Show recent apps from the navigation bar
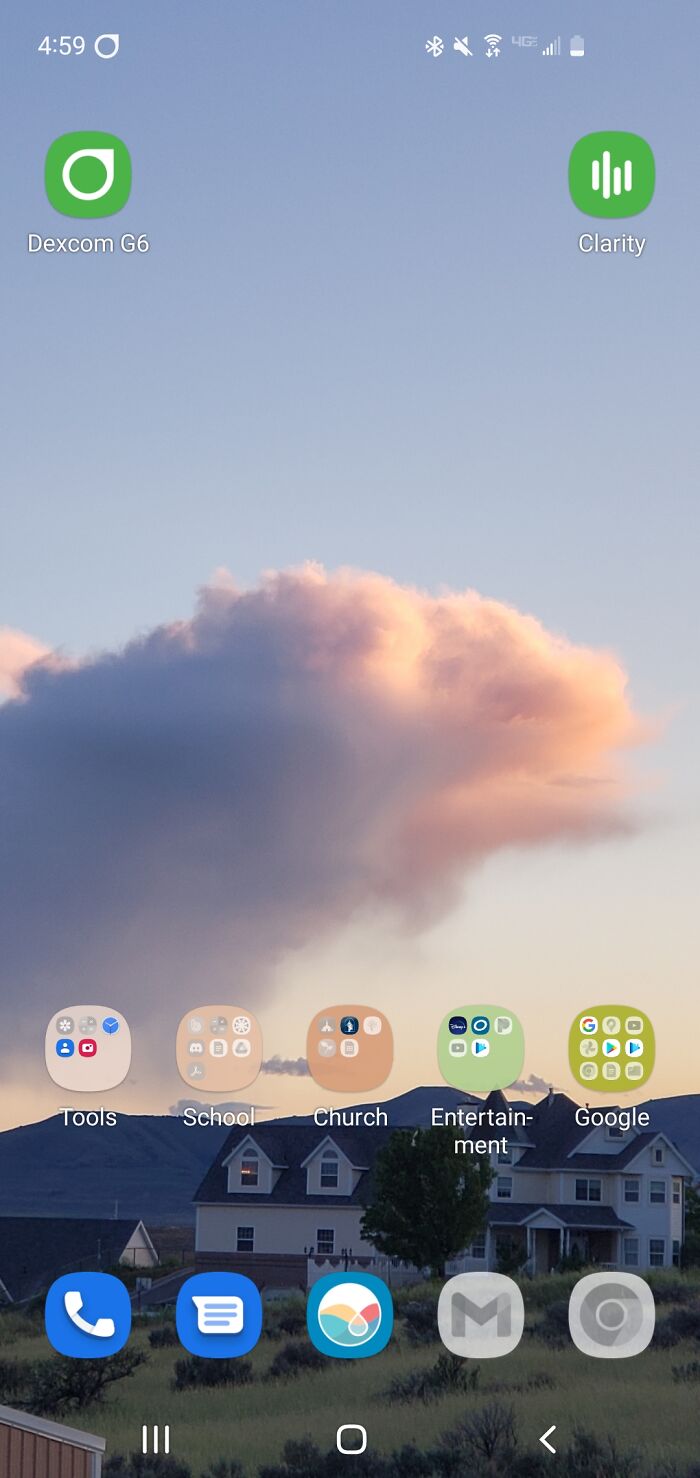 click(x=155, y=1439)
